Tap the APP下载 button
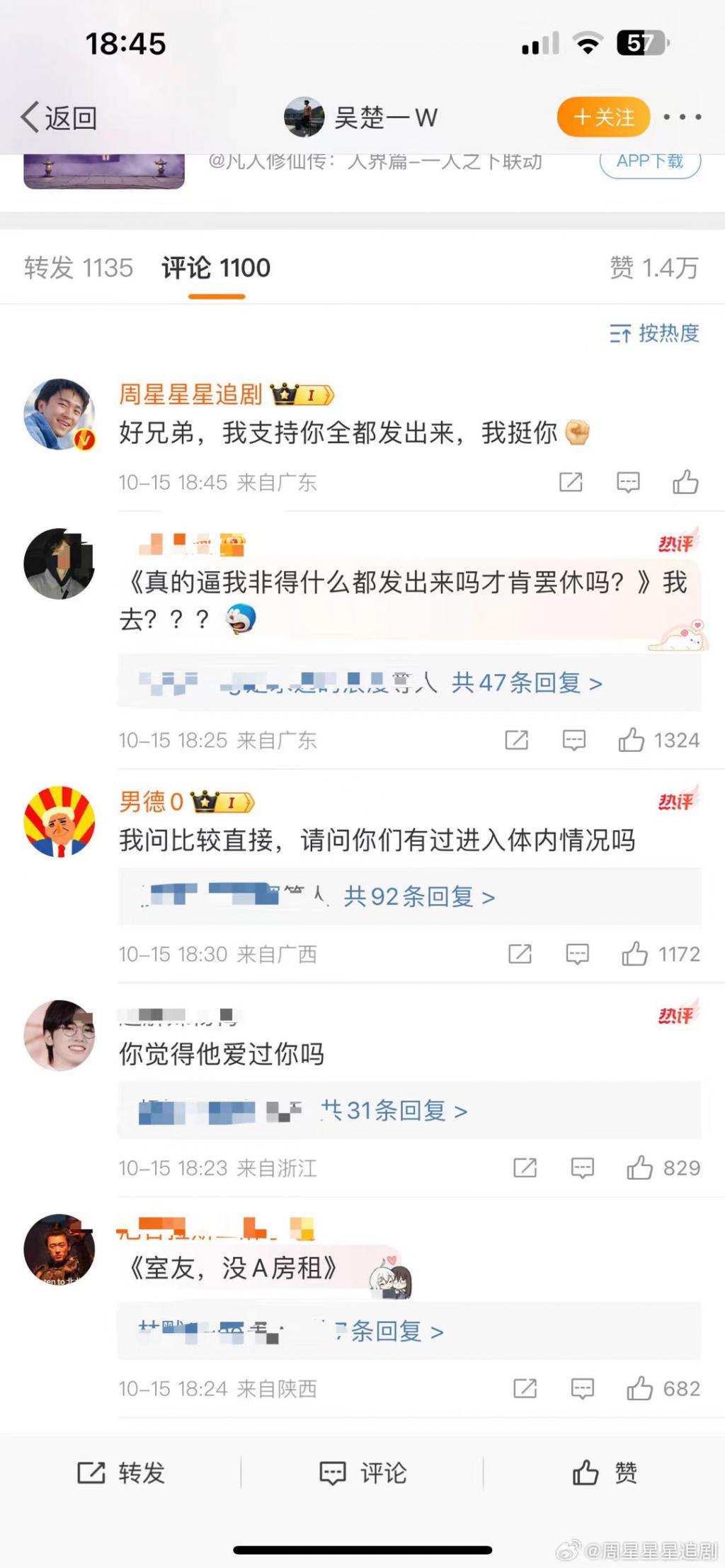The image size is (725, 1568). pos(649,162)
